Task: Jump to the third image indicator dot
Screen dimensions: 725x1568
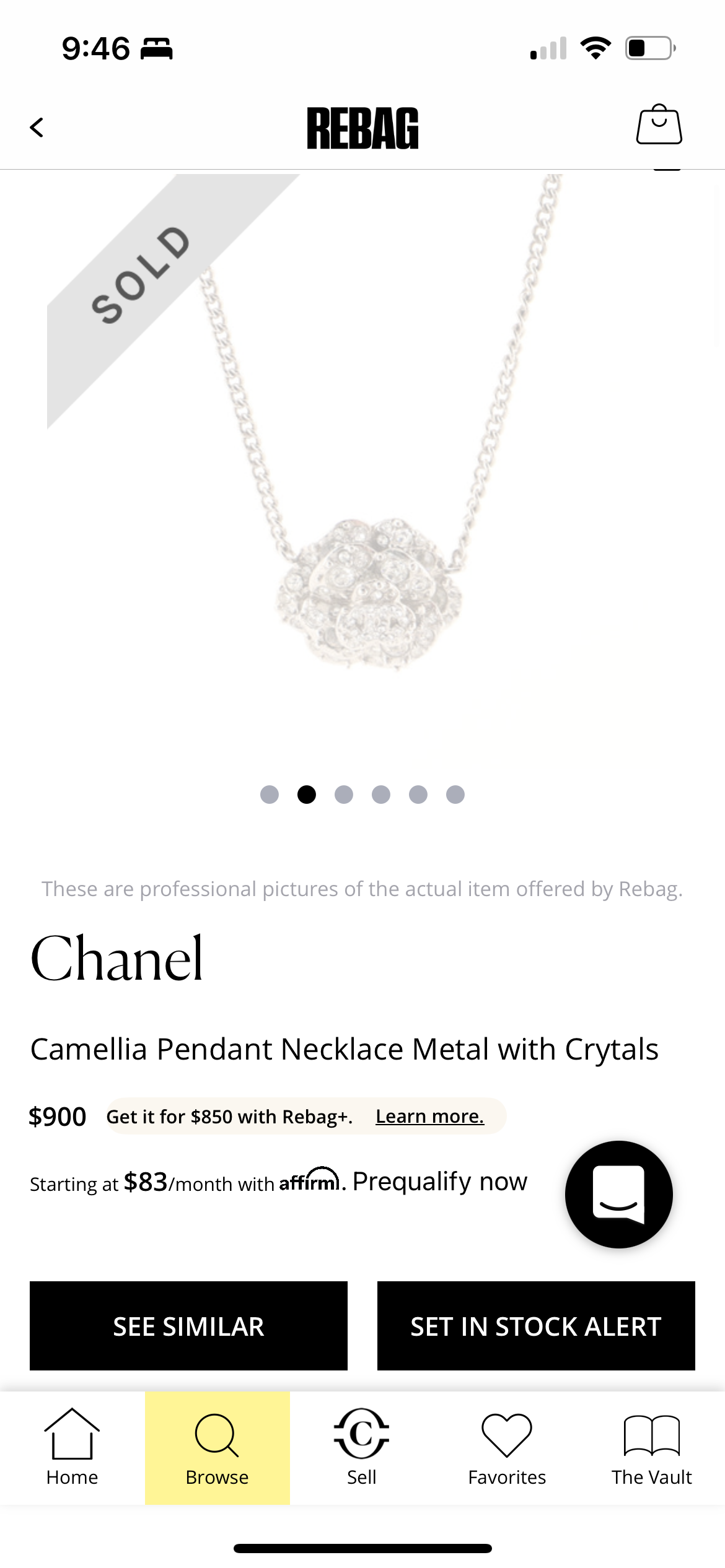Action: [344, 795]
